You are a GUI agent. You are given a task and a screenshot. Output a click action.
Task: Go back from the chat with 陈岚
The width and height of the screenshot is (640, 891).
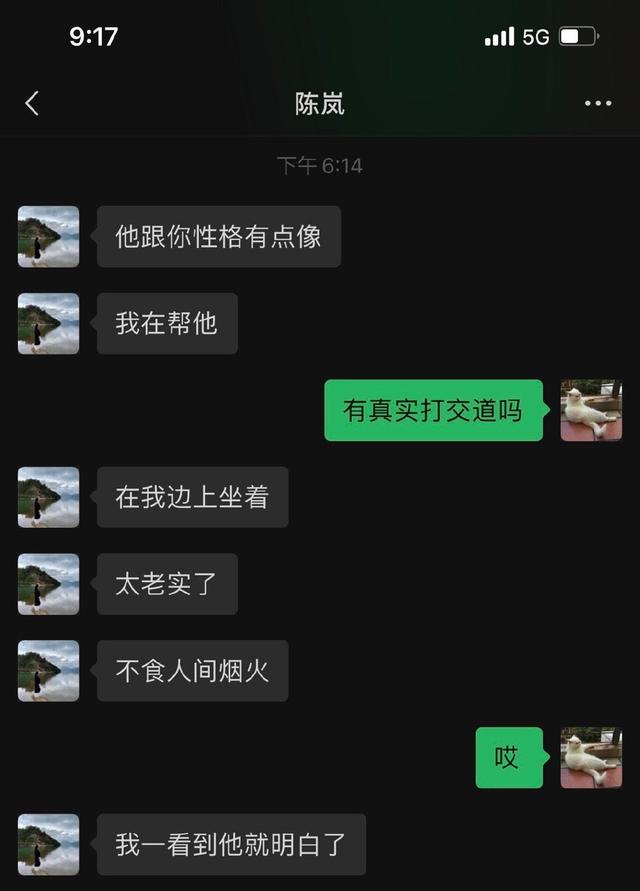[x=32, y=103]
